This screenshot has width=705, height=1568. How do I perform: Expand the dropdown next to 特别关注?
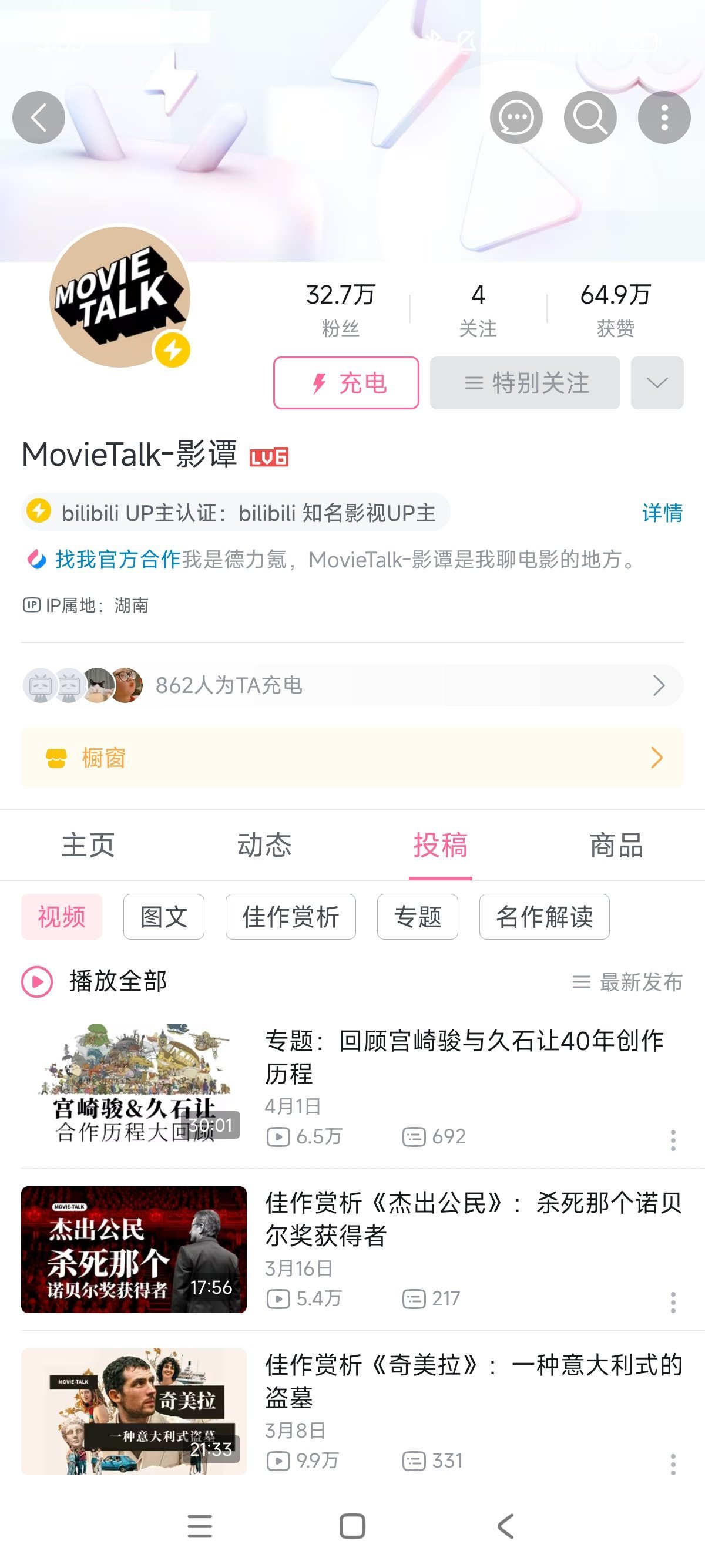[x=657, y=383]
